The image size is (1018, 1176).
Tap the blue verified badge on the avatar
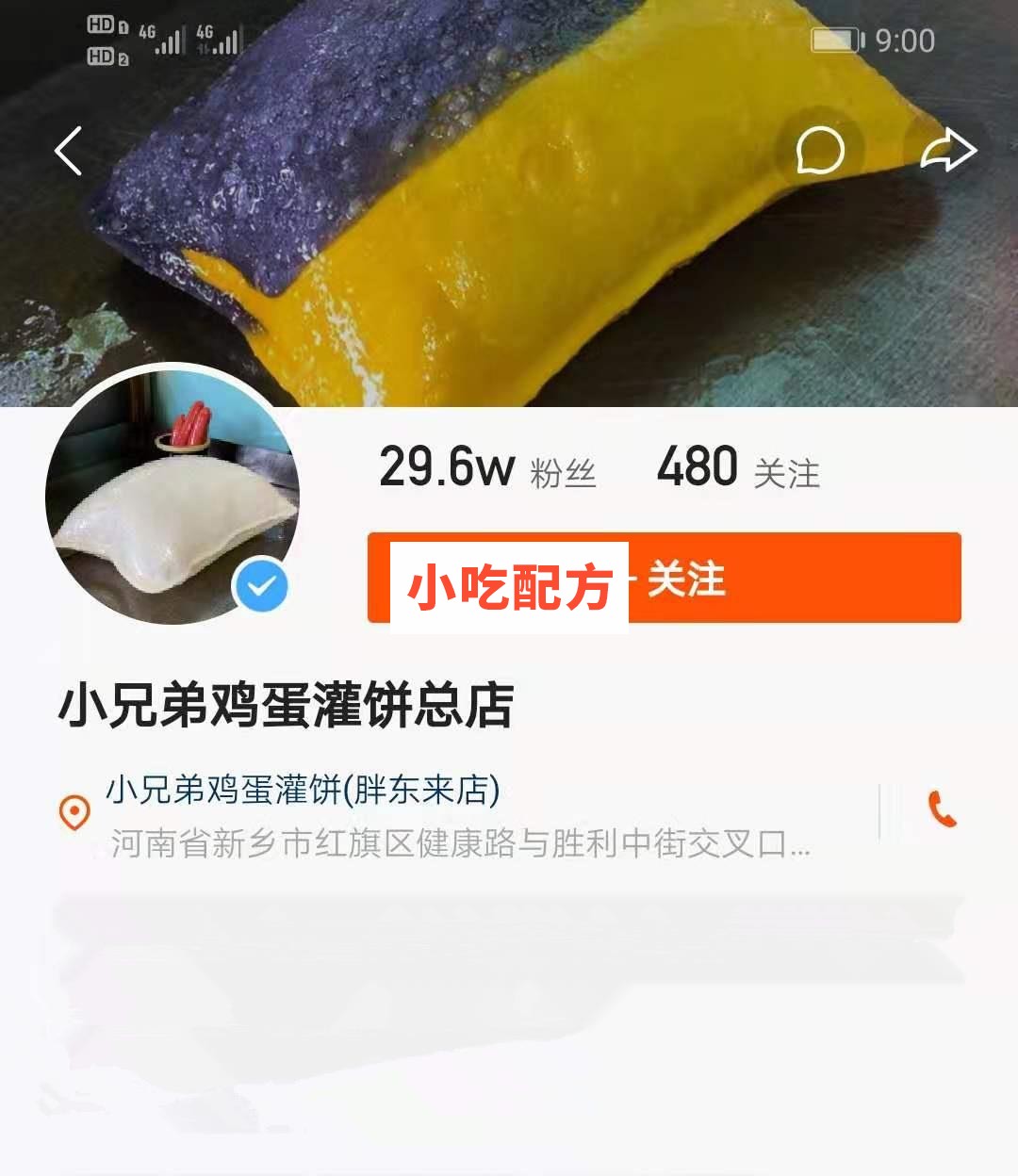tap(261, 584)
